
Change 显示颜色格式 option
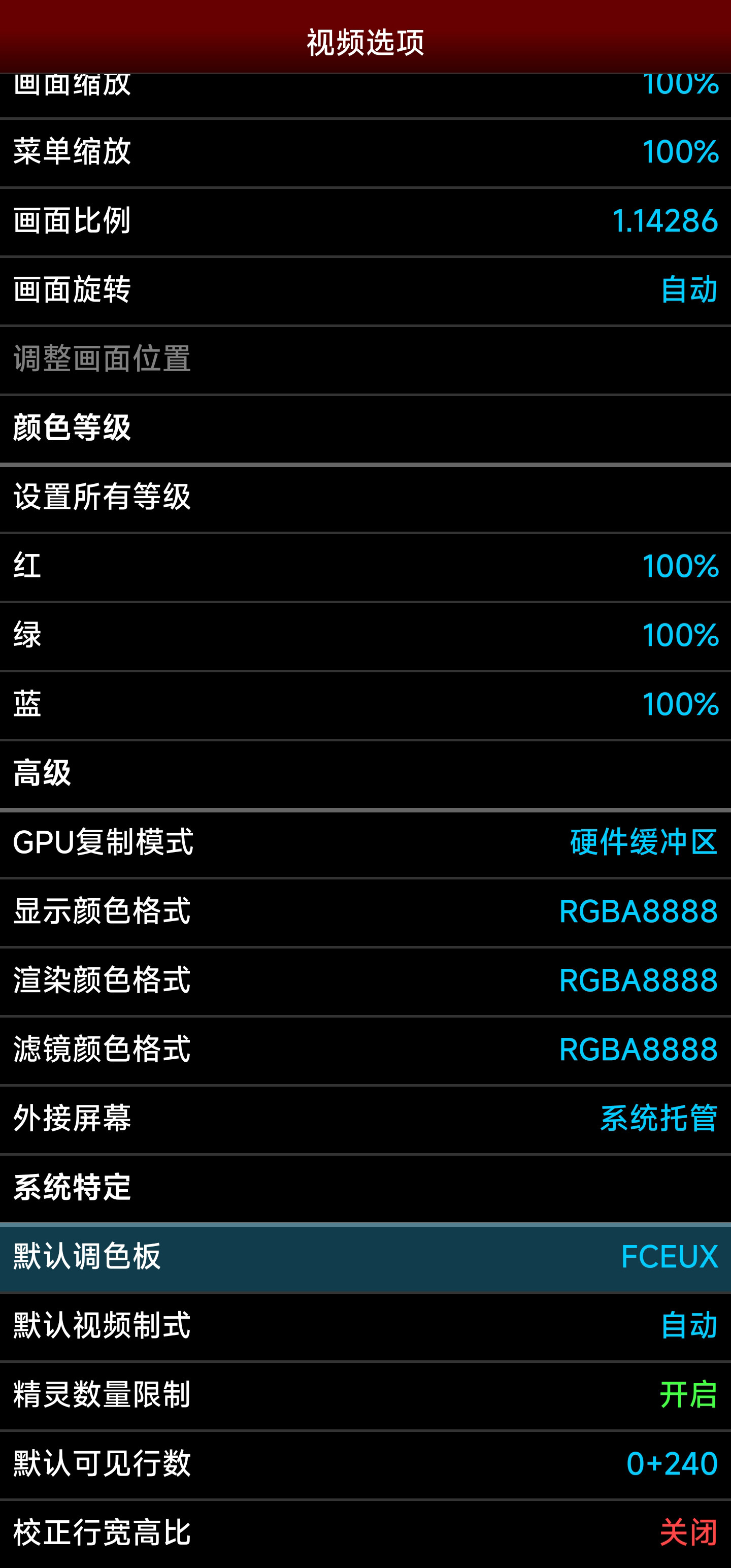pyautogui.click(x=365, y=912)
